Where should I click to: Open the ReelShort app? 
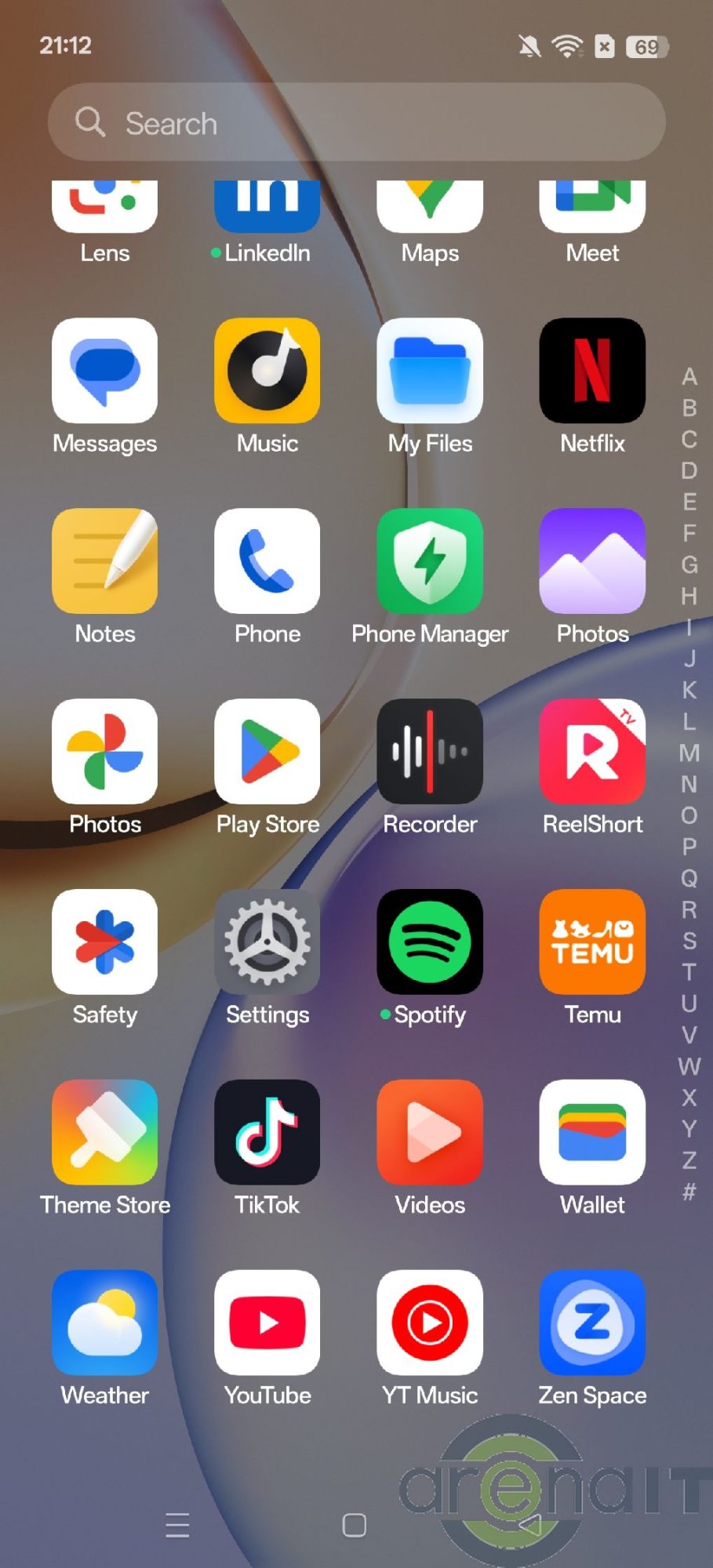tap(592, 752)
